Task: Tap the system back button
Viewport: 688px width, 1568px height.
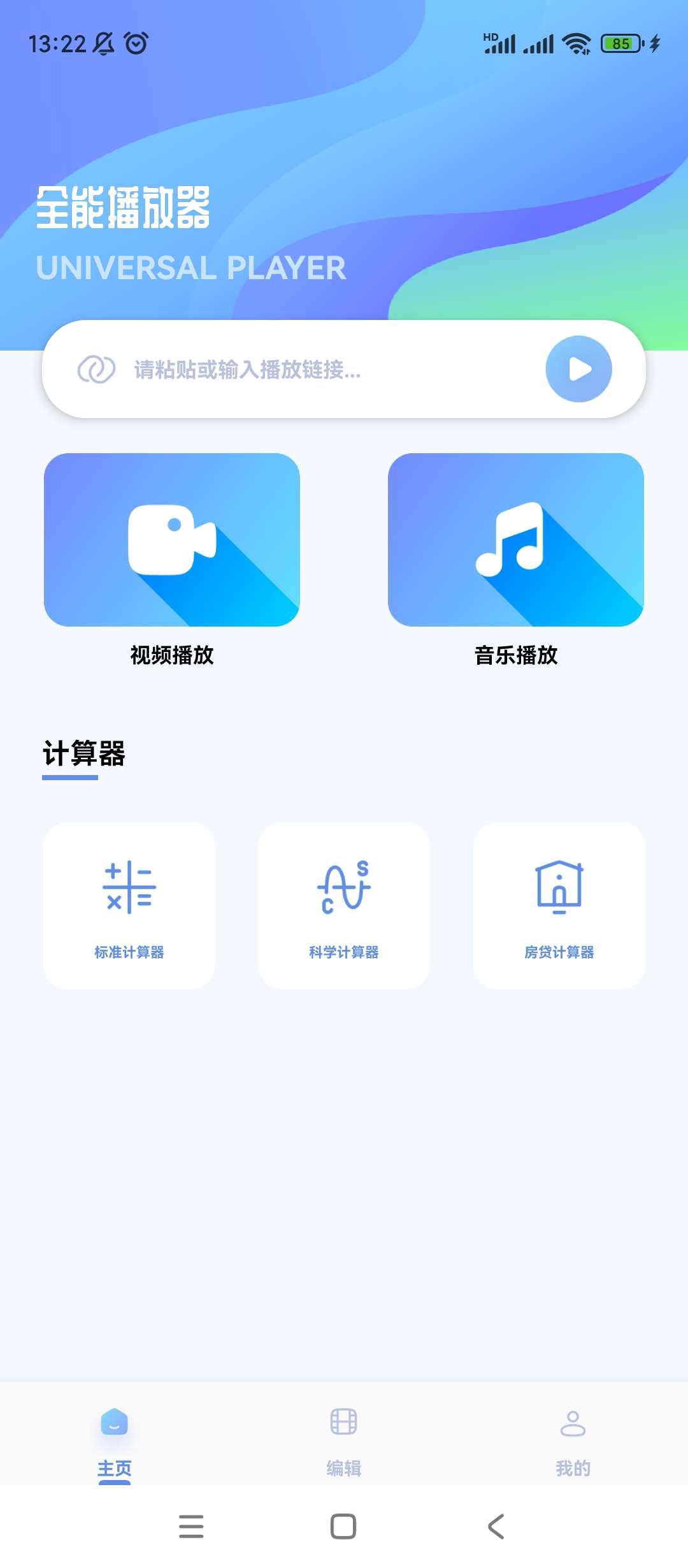Action: coord(496,1527)
